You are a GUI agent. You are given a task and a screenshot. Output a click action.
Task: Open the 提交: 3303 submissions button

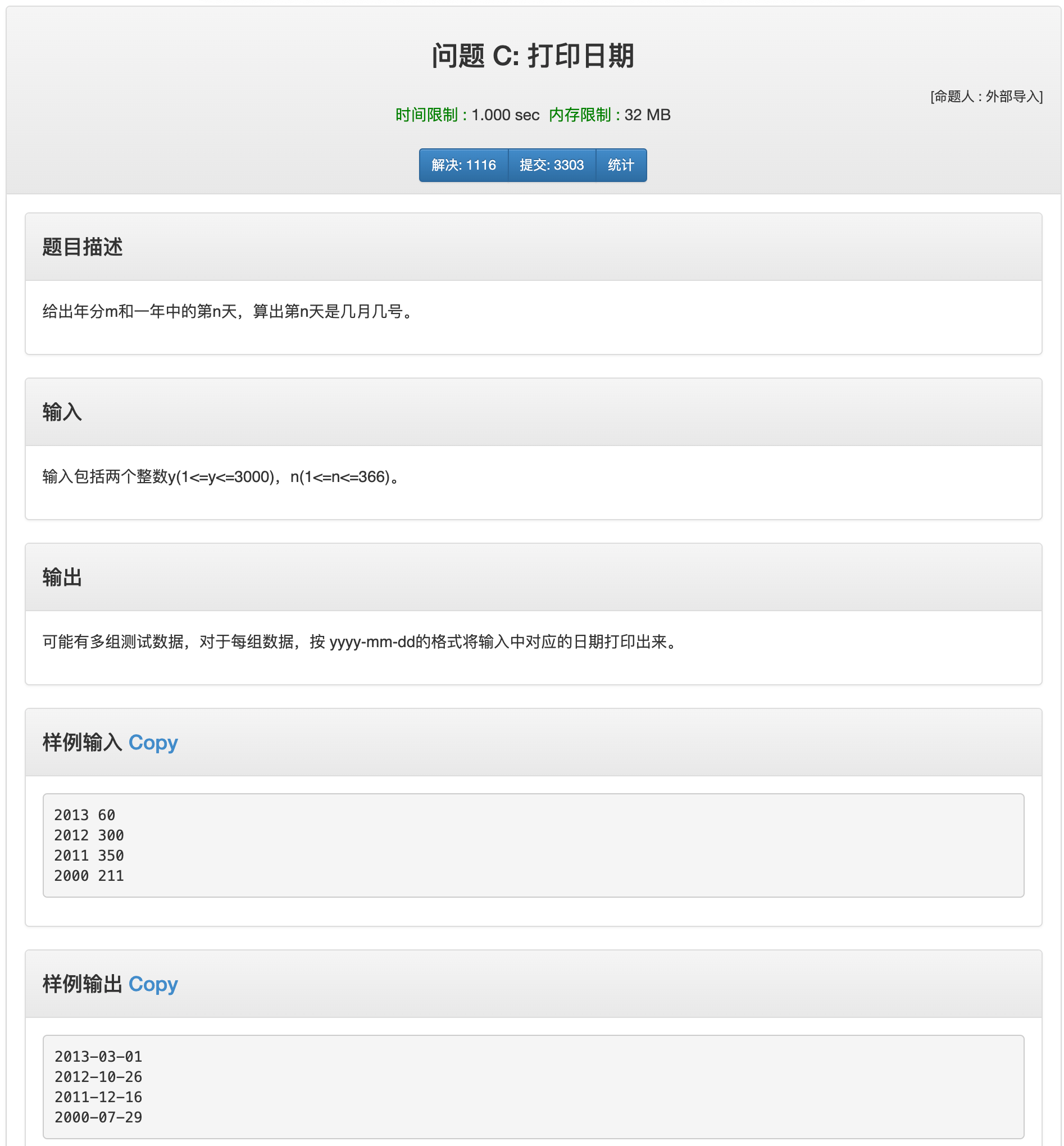click(x=552, y=165)
